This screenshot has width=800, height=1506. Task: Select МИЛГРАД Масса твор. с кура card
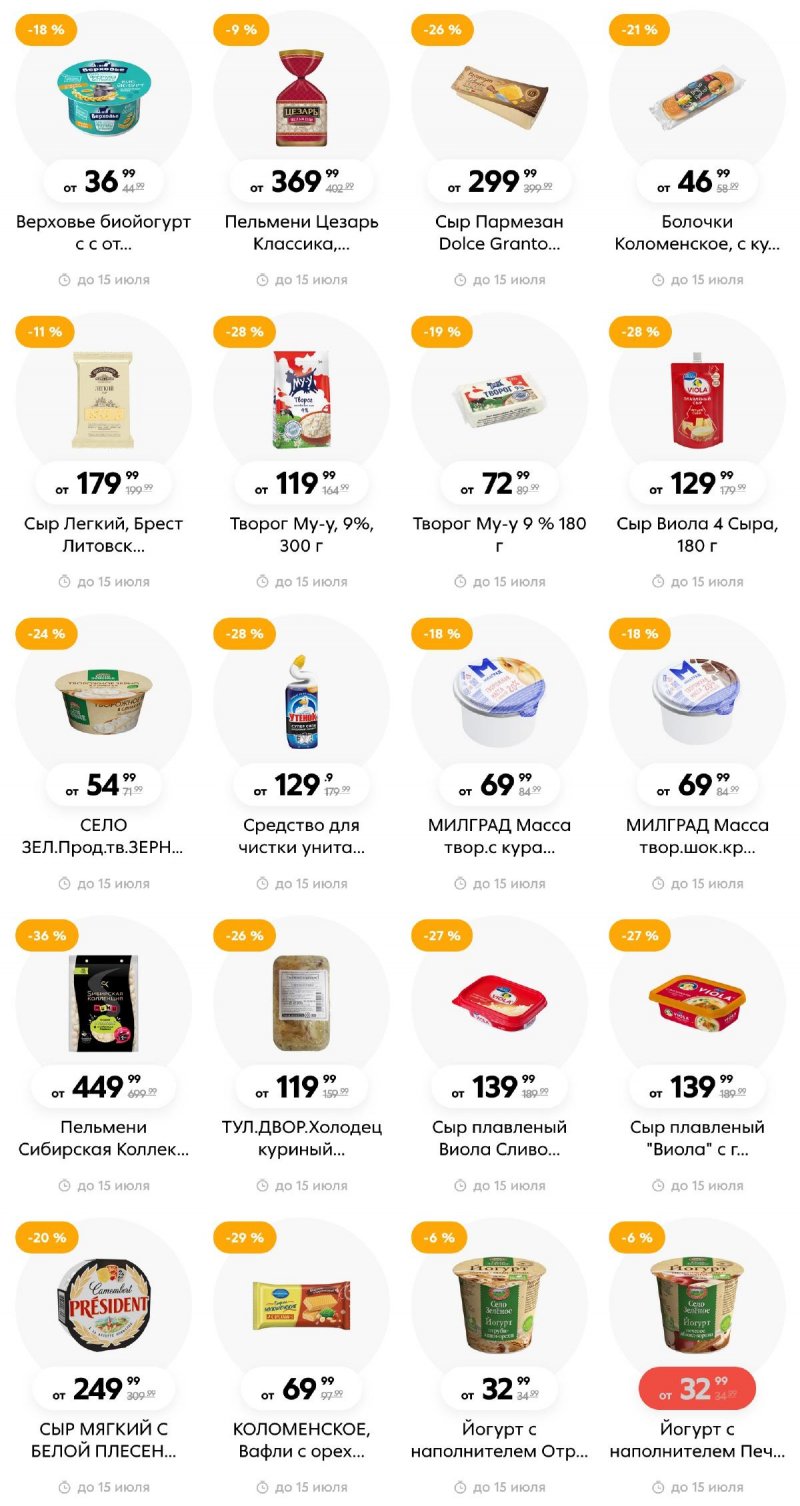pyautogui.click(x=499, y=699)
